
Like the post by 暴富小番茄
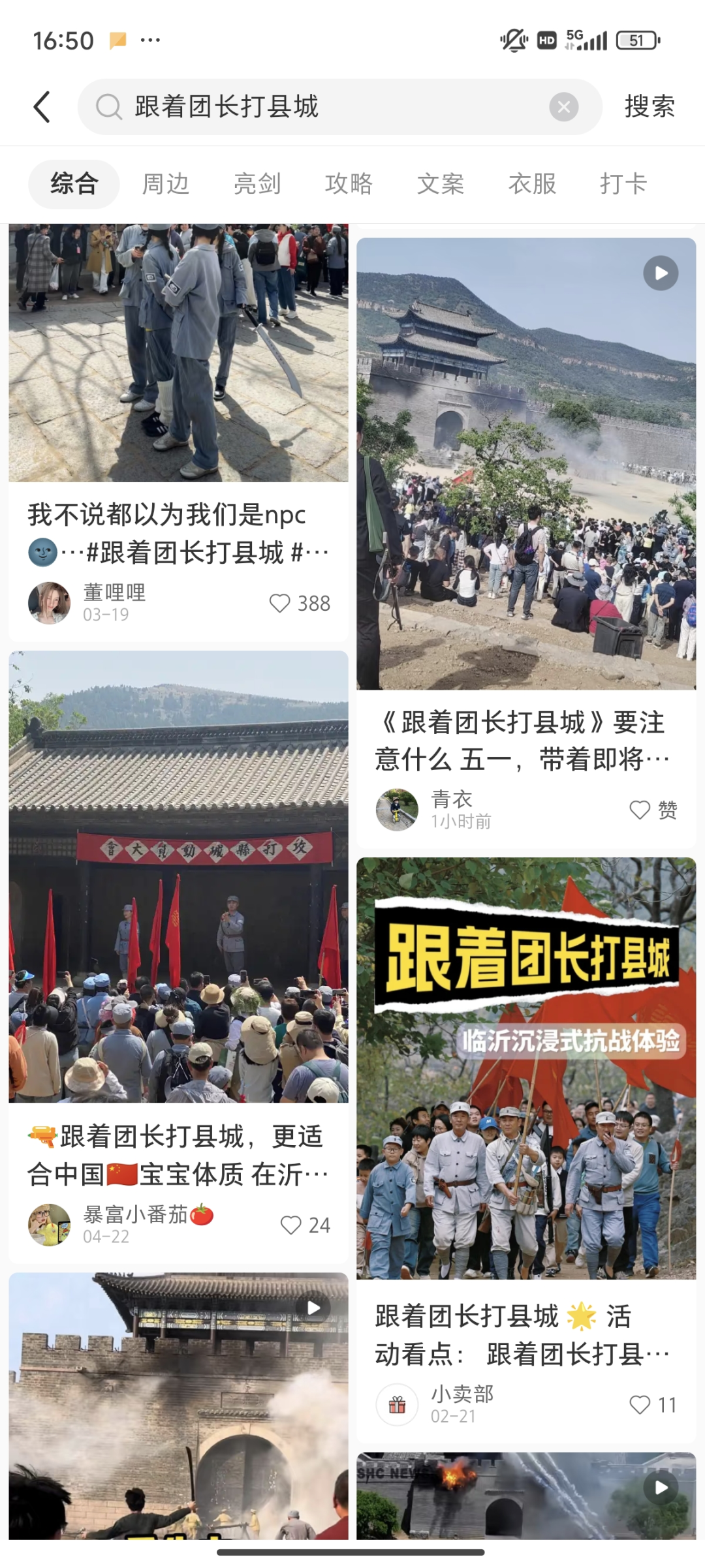coord(291,1225)
